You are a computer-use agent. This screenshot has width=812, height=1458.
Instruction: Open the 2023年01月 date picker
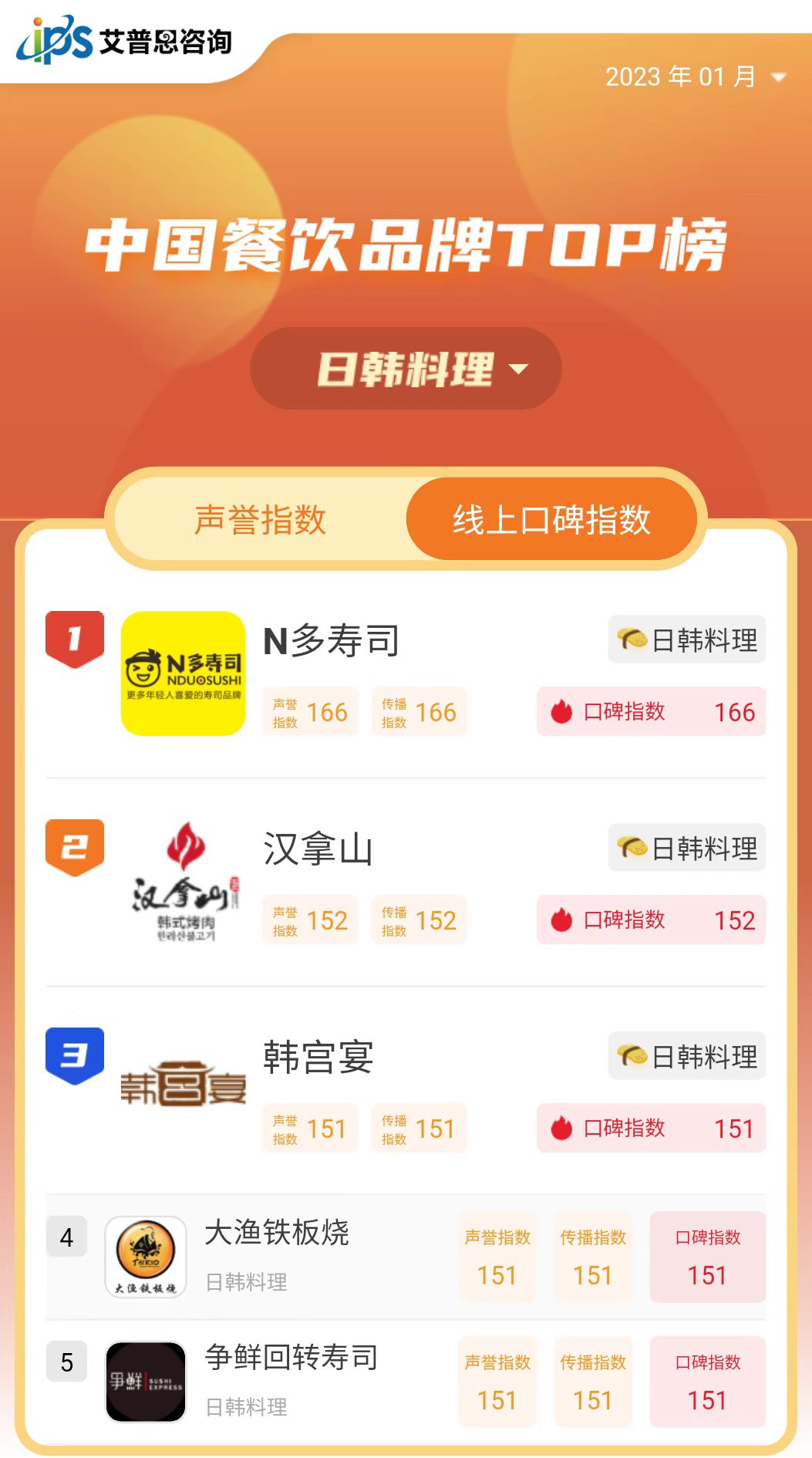point(694,76)
